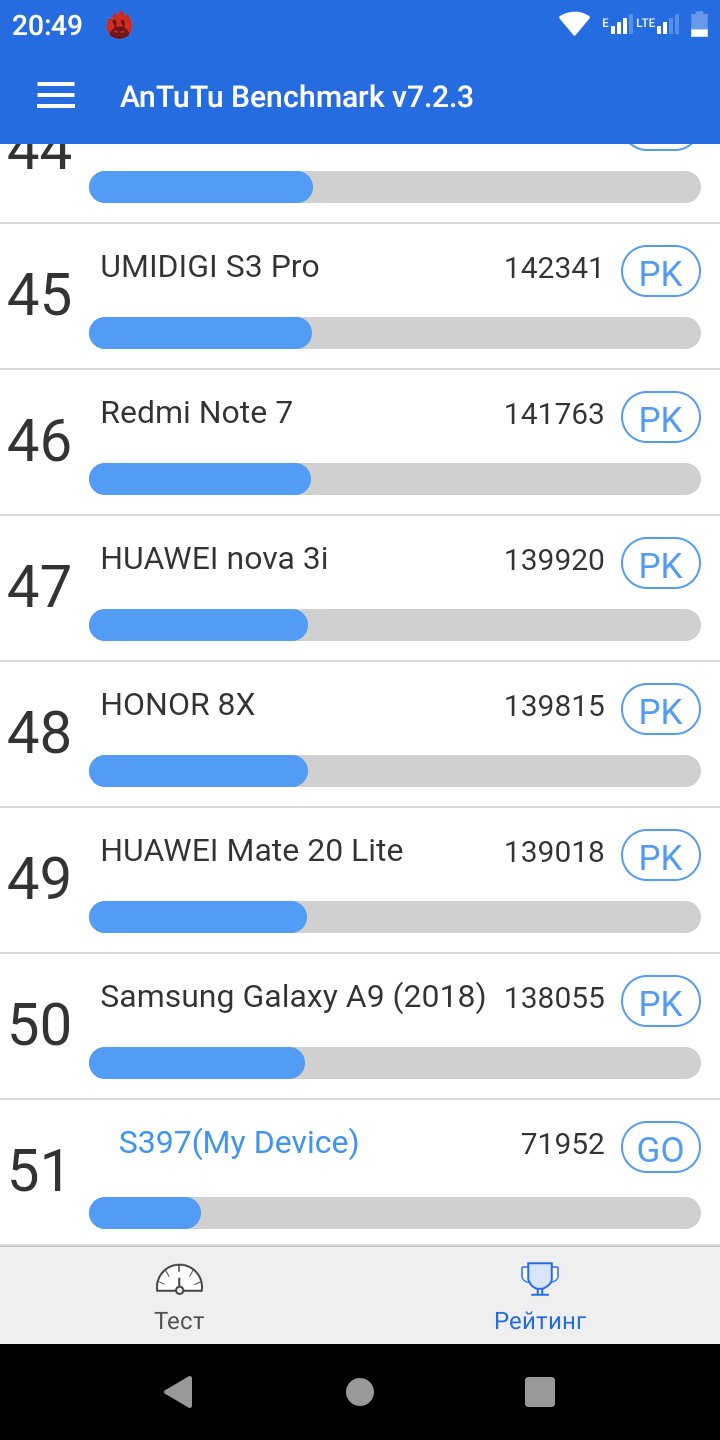
Task: Tap GO button for S397 My Device
Action: pos(661,1149)
